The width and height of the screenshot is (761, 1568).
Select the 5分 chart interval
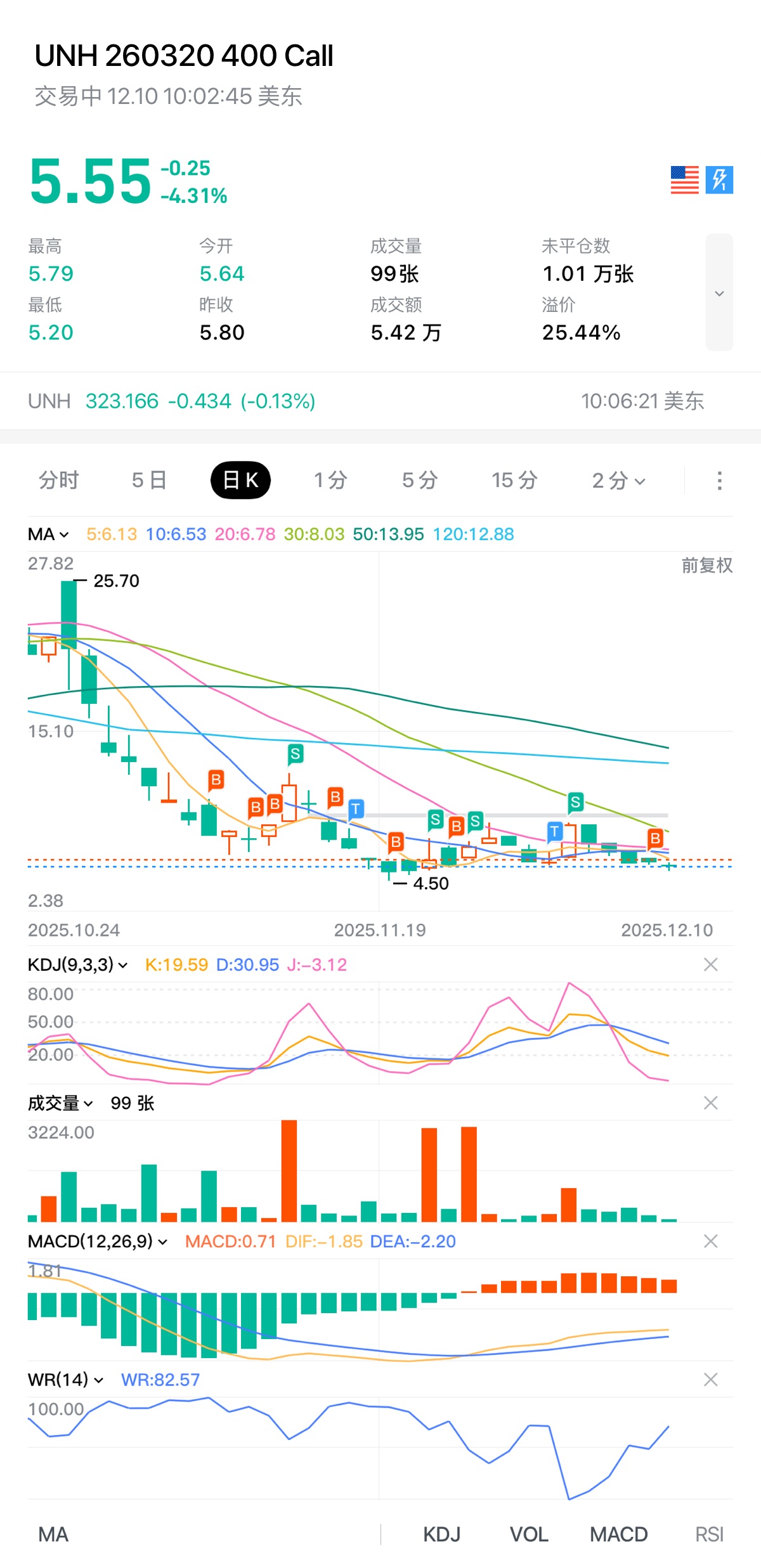[420, 481]
